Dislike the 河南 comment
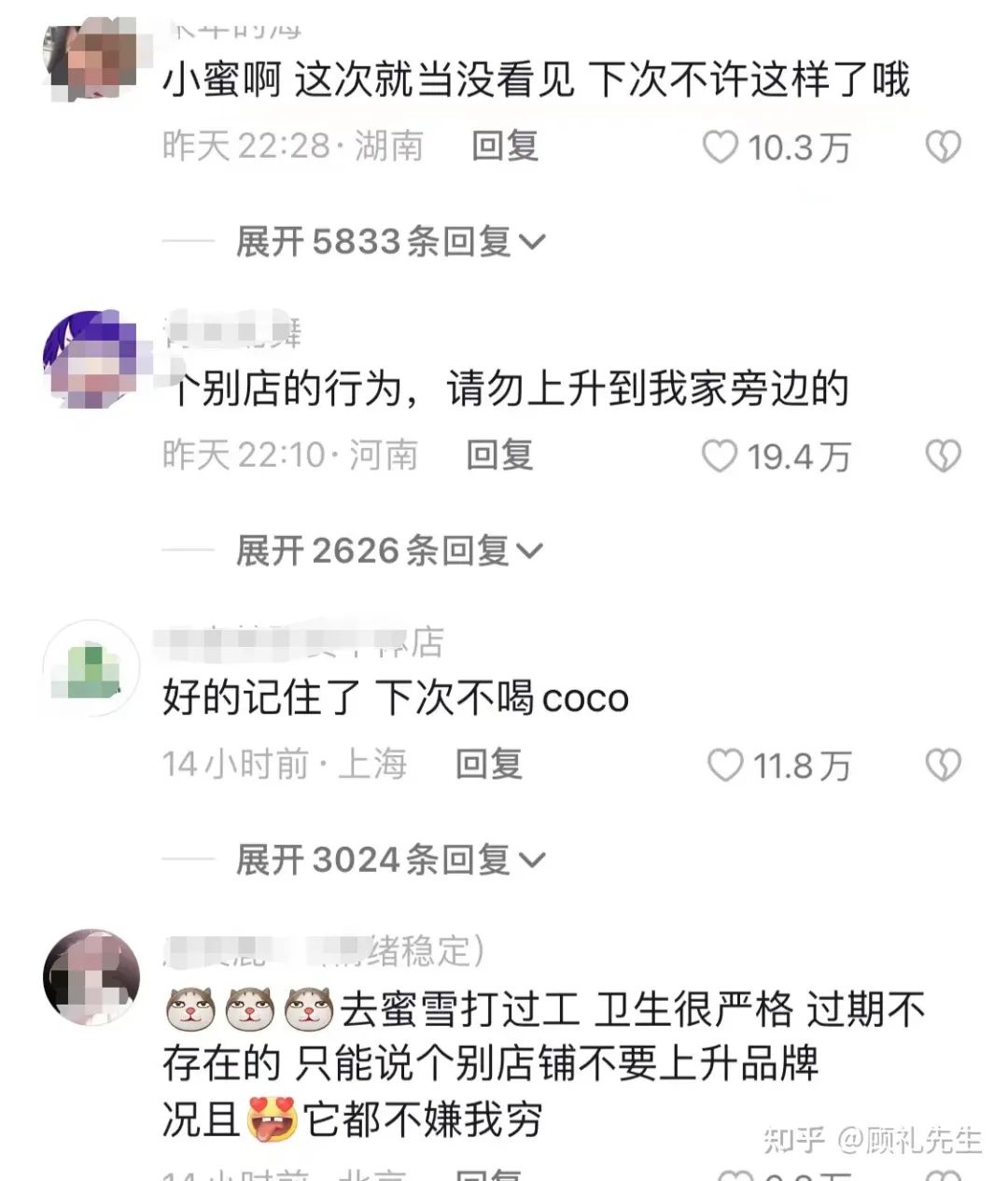 (943, 456)
